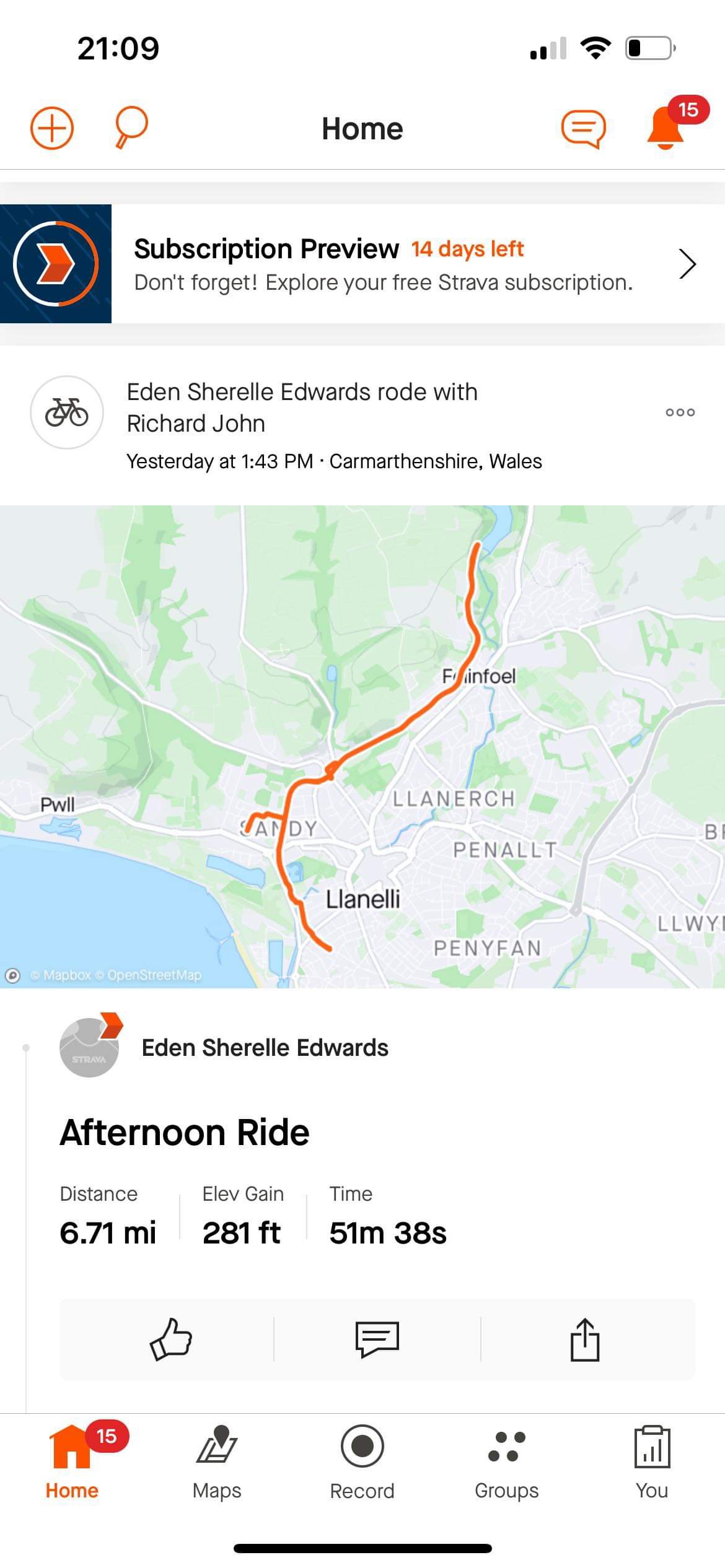
Task: Select the Record tab
Action: (x=362, y=1463)
